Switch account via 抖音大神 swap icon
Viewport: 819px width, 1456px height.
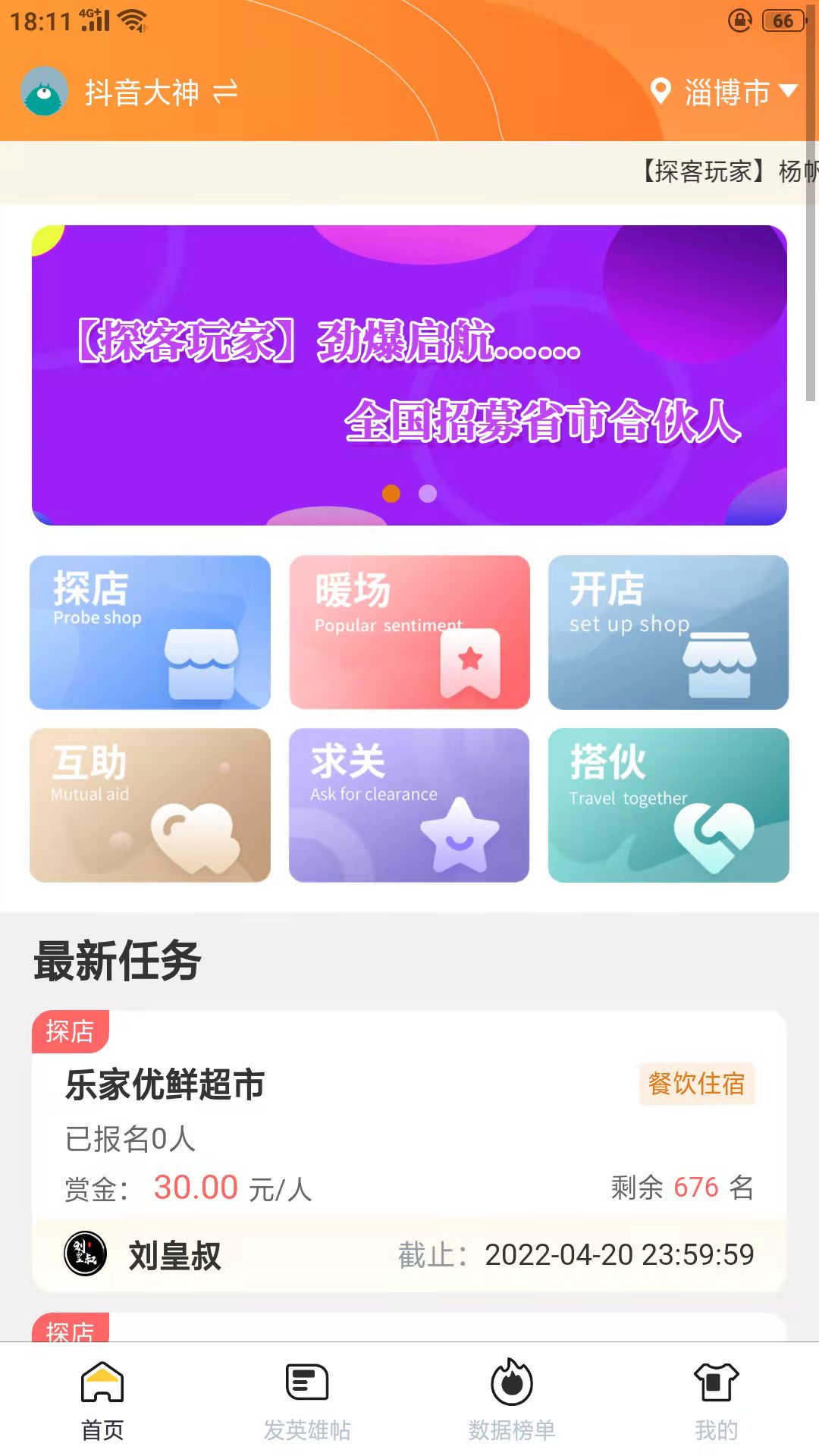(x=225, y=93)
